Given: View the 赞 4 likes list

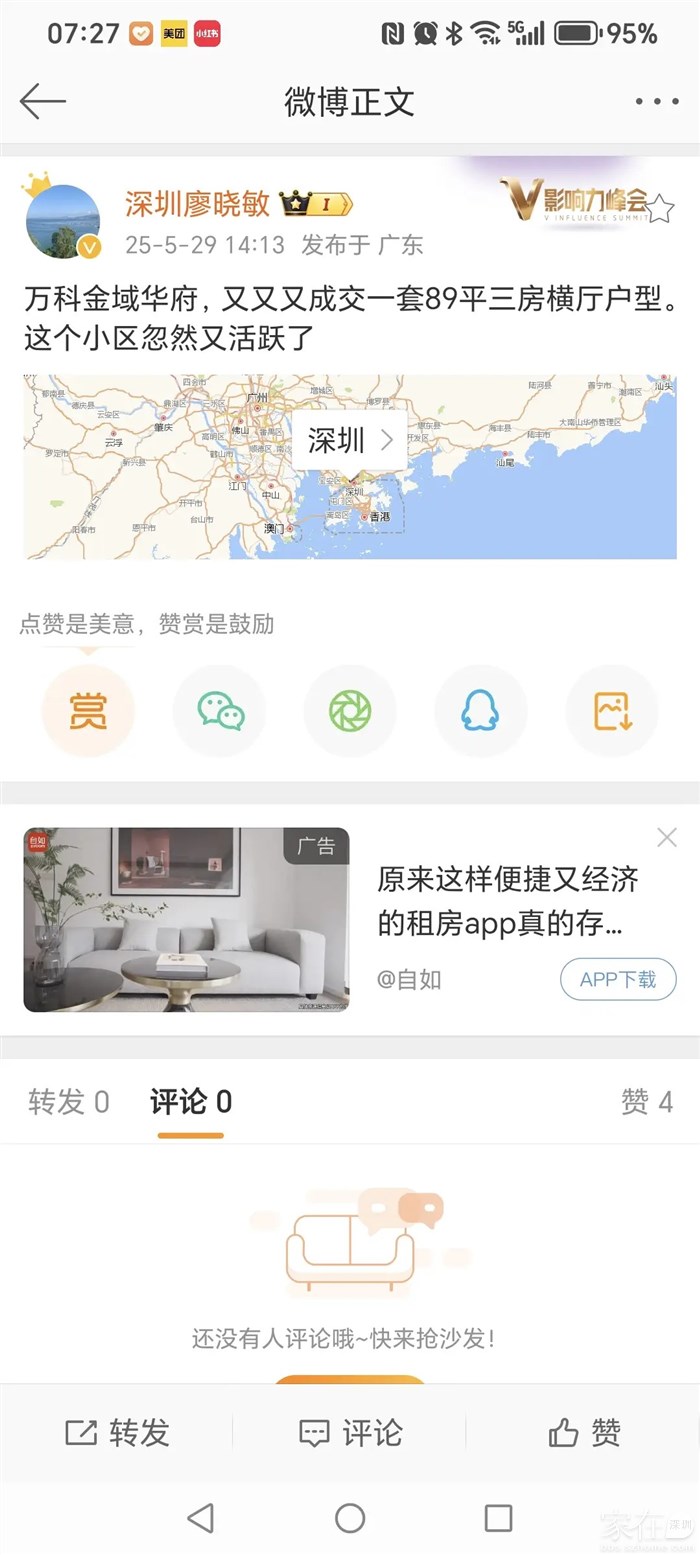Looking at the screenshot, I should 646,1102.
